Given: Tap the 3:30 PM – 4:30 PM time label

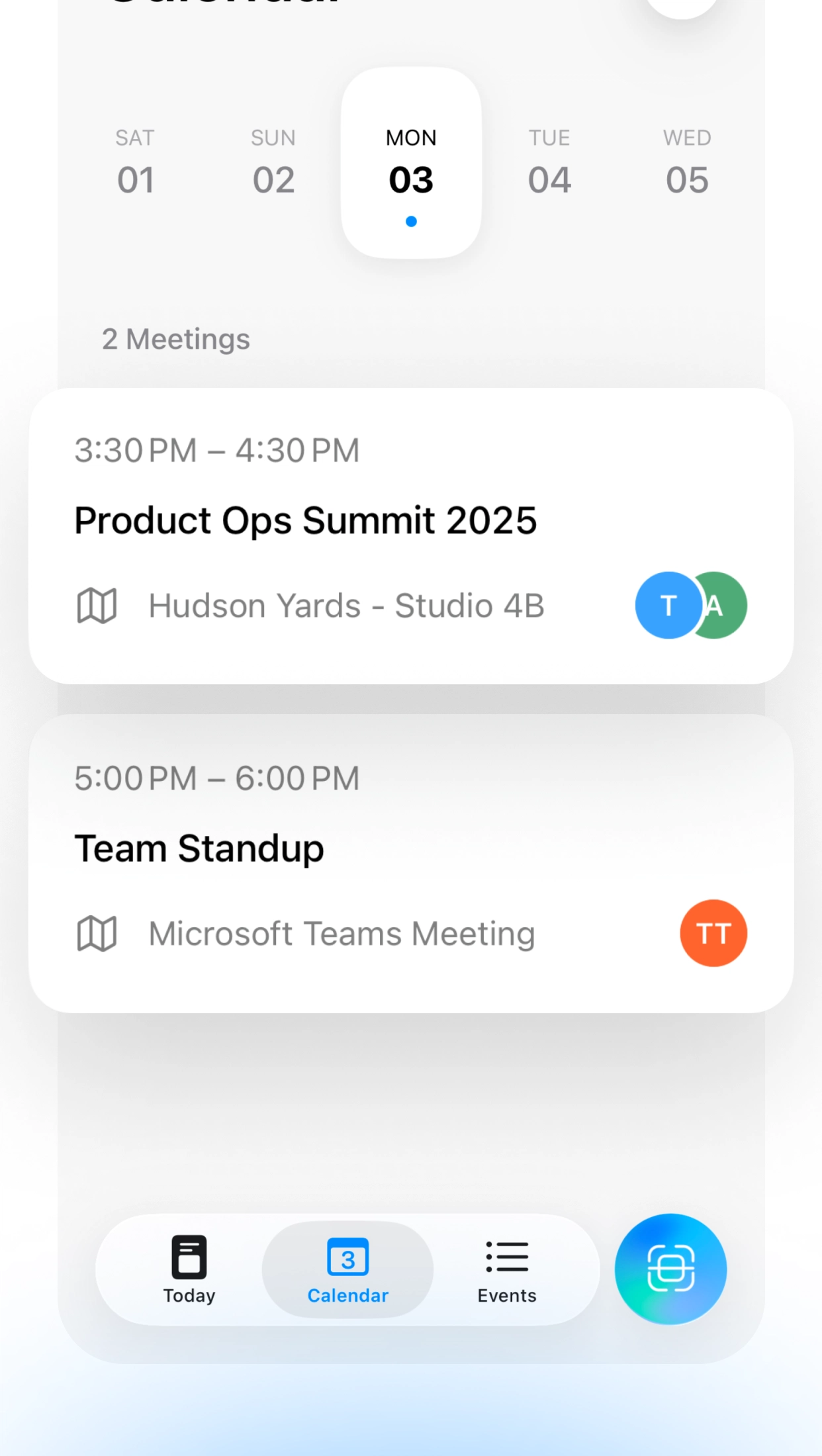Looking at the screenshot, I should (217, 449).
